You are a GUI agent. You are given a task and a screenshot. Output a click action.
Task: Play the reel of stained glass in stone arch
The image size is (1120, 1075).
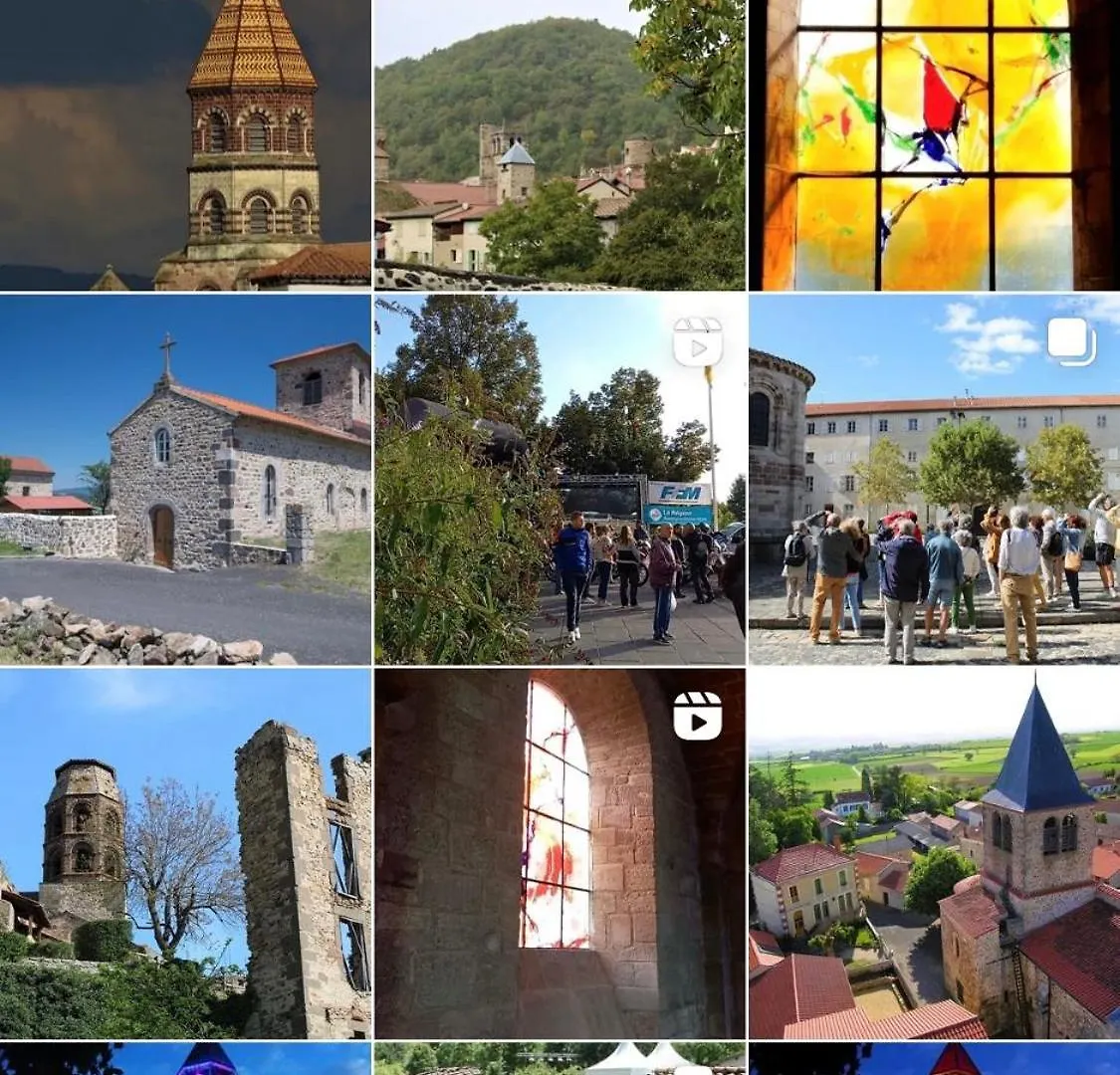coord(559,853)
